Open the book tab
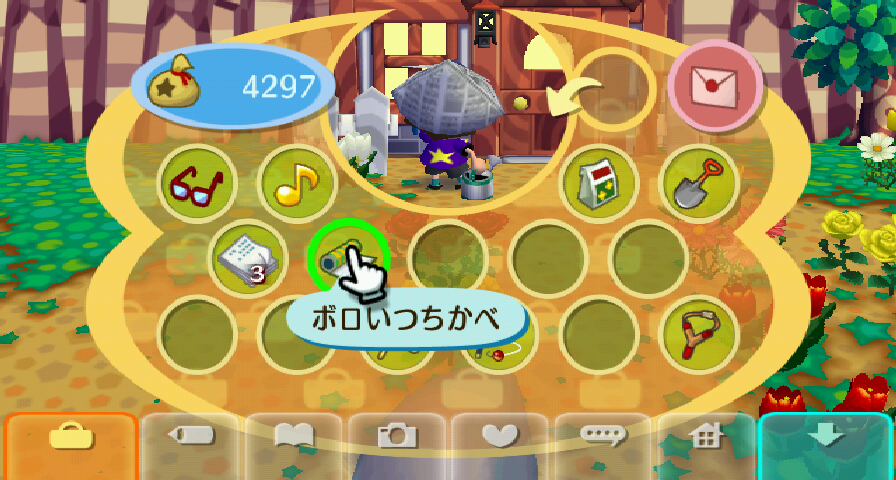This screenshot has width=896, height=480. point(293,437)
